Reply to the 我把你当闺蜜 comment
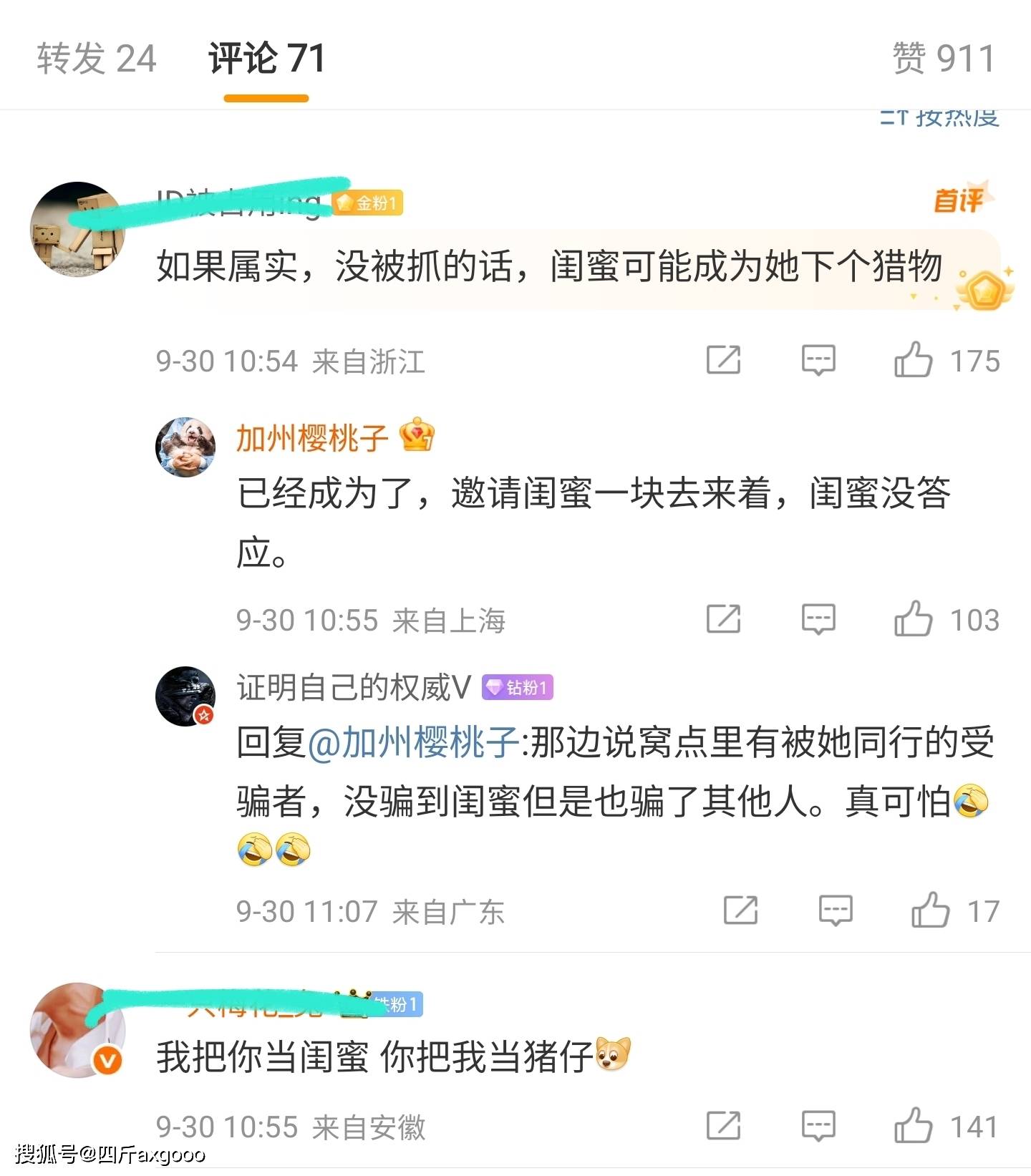Image resolution: width=1031 pixels, height=1176 pixels. pos(818,1126)
